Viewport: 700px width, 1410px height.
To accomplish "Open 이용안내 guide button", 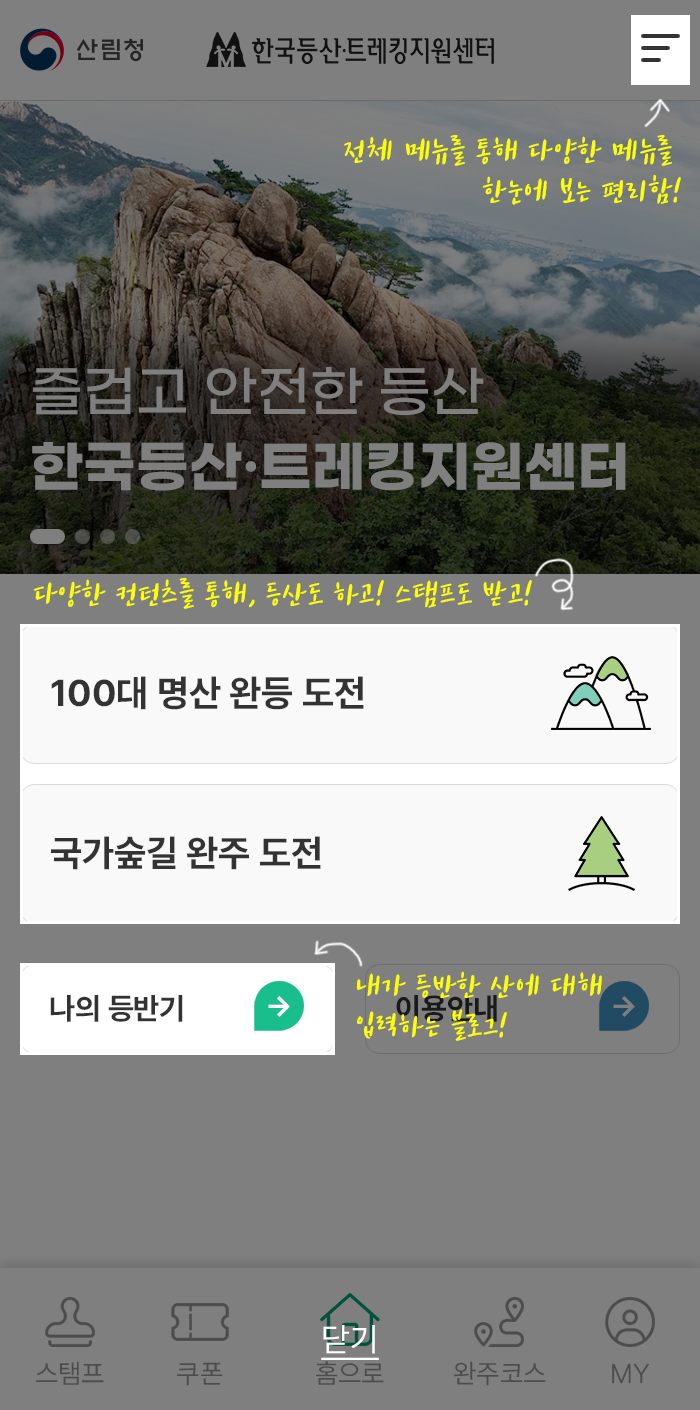I will (522, 1008).
